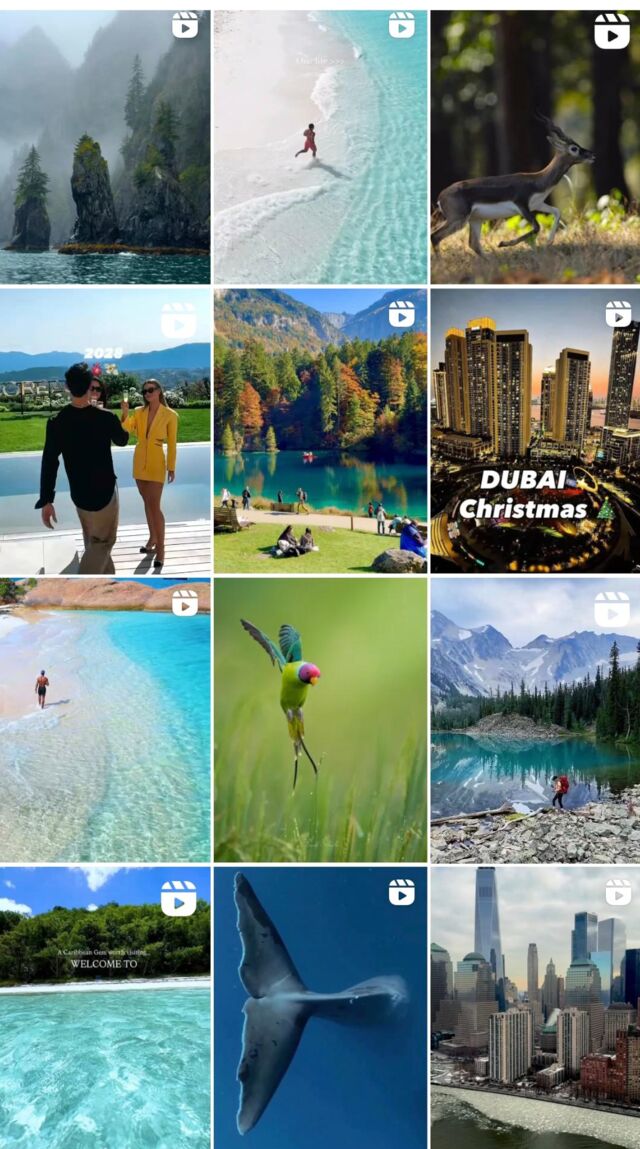This screenshot has height=1149, width=640.
Task: Play the Caribbean Welcome To reel
Action: (x=105, y=1007)
